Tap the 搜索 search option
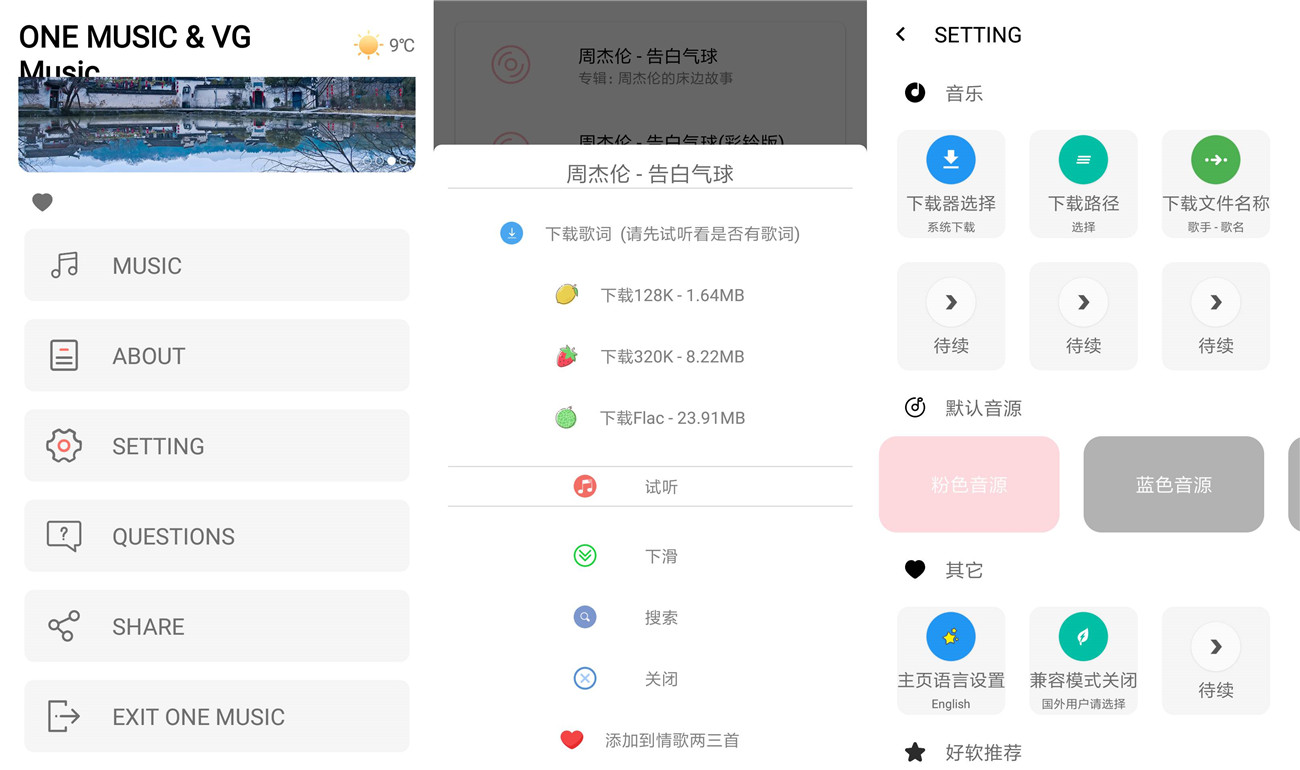 point(650,617)
